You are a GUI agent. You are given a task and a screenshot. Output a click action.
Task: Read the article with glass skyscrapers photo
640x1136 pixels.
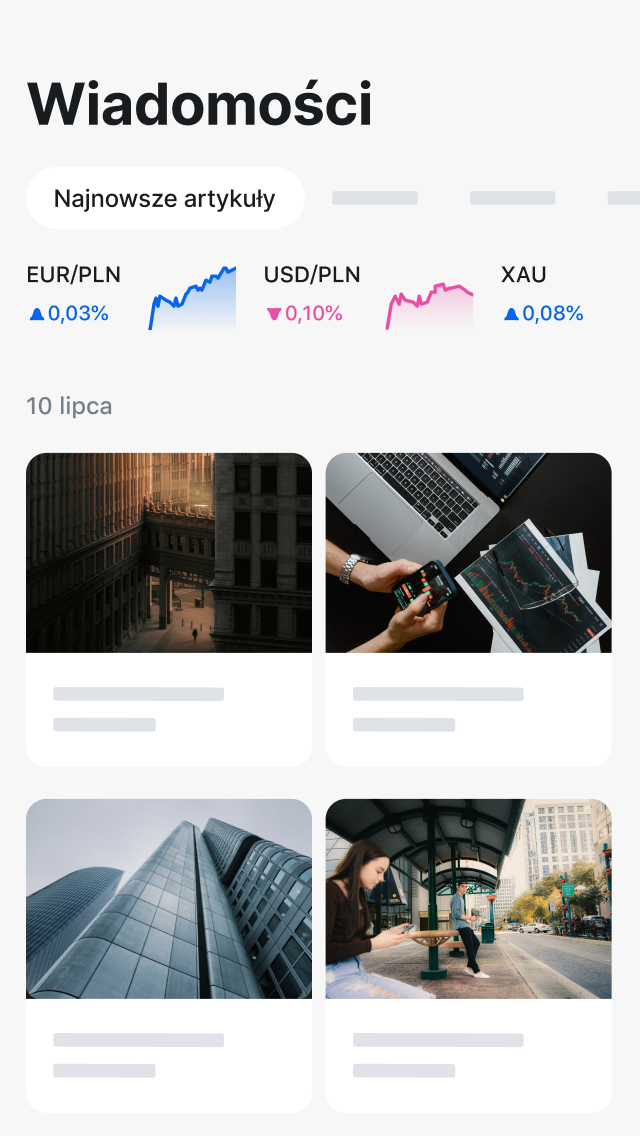pyautogui.click(x=169, y=955)
